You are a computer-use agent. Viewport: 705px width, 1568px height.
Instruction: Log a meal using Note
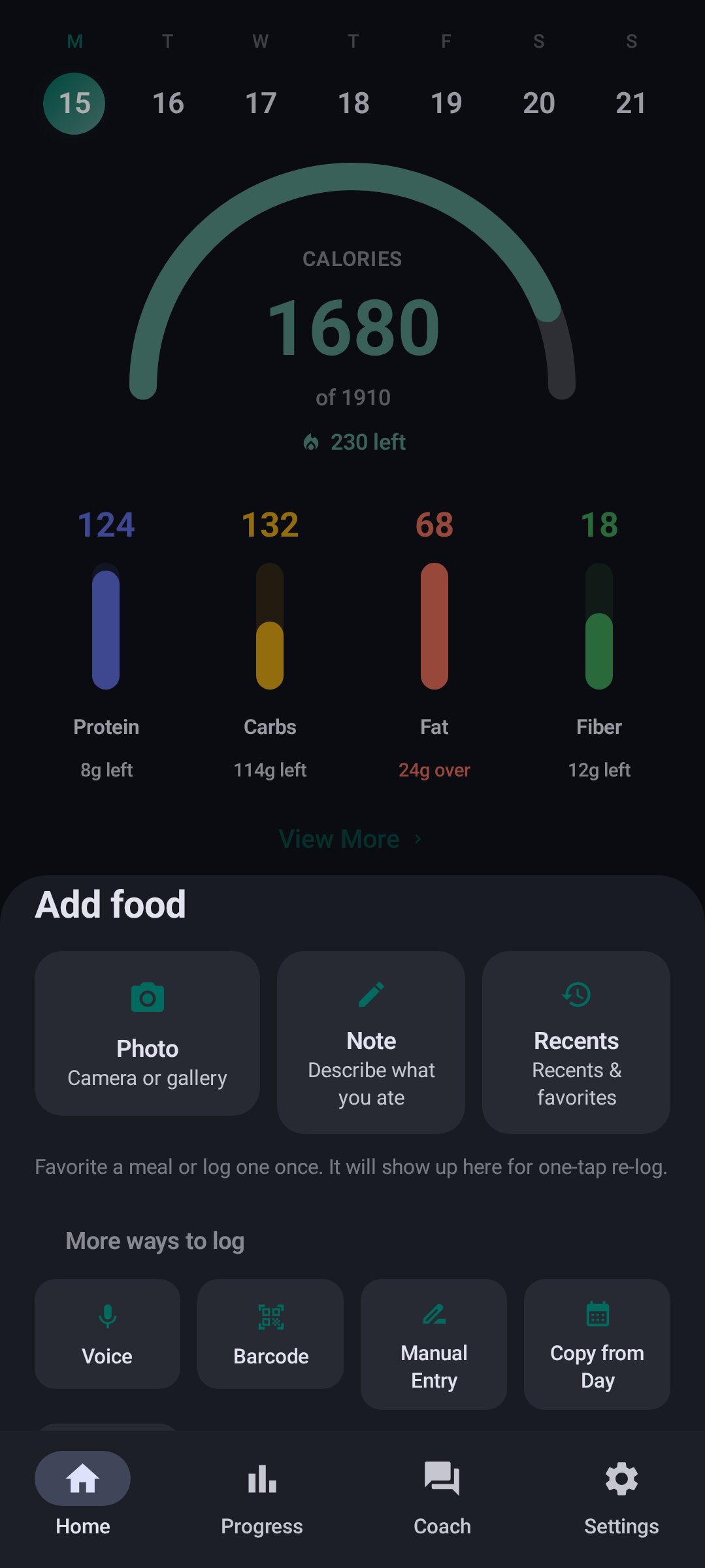point(371,1043)
